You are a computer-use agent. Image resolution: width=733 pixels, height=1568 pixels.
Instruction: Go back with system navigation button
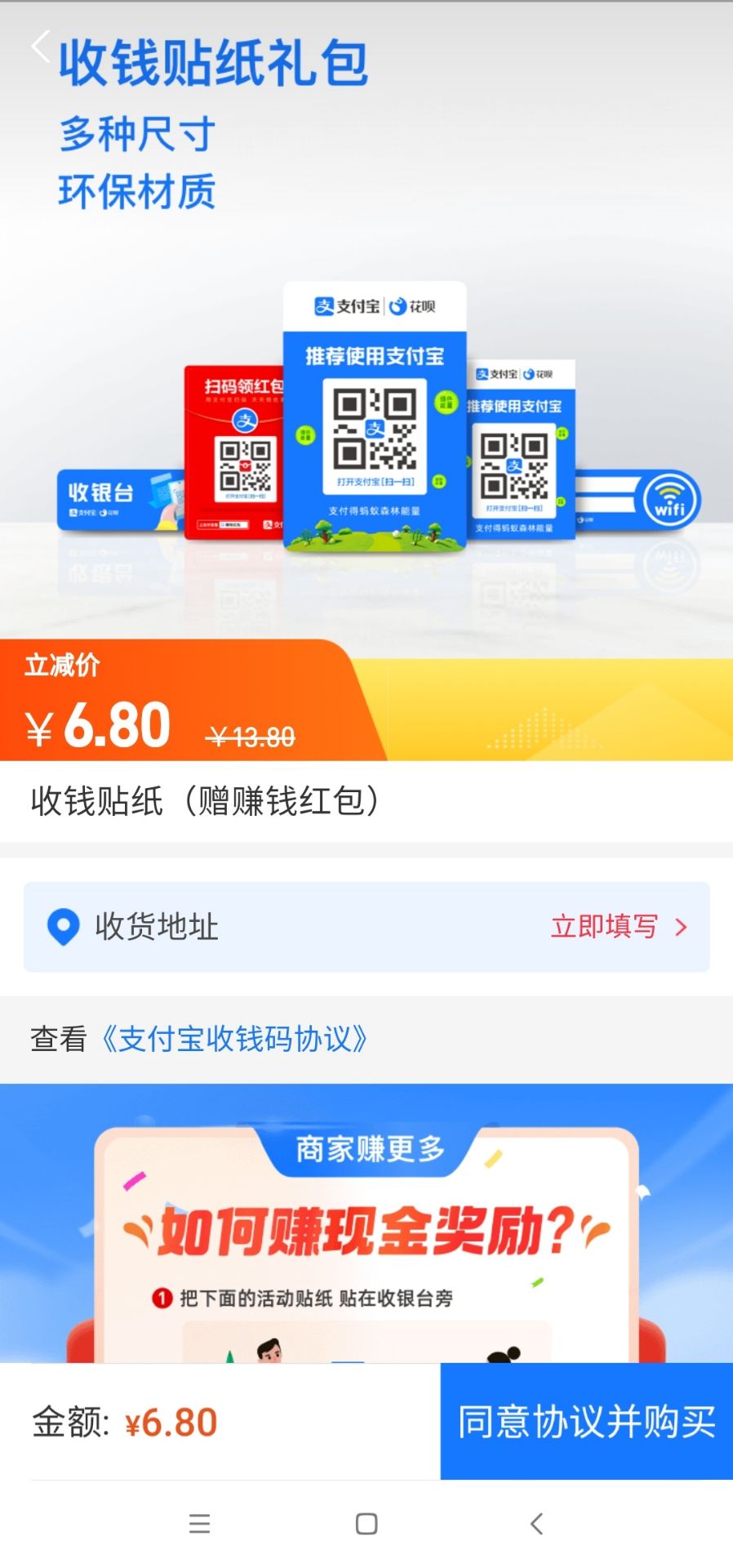pyautogui.click(x=536, y=1524)
